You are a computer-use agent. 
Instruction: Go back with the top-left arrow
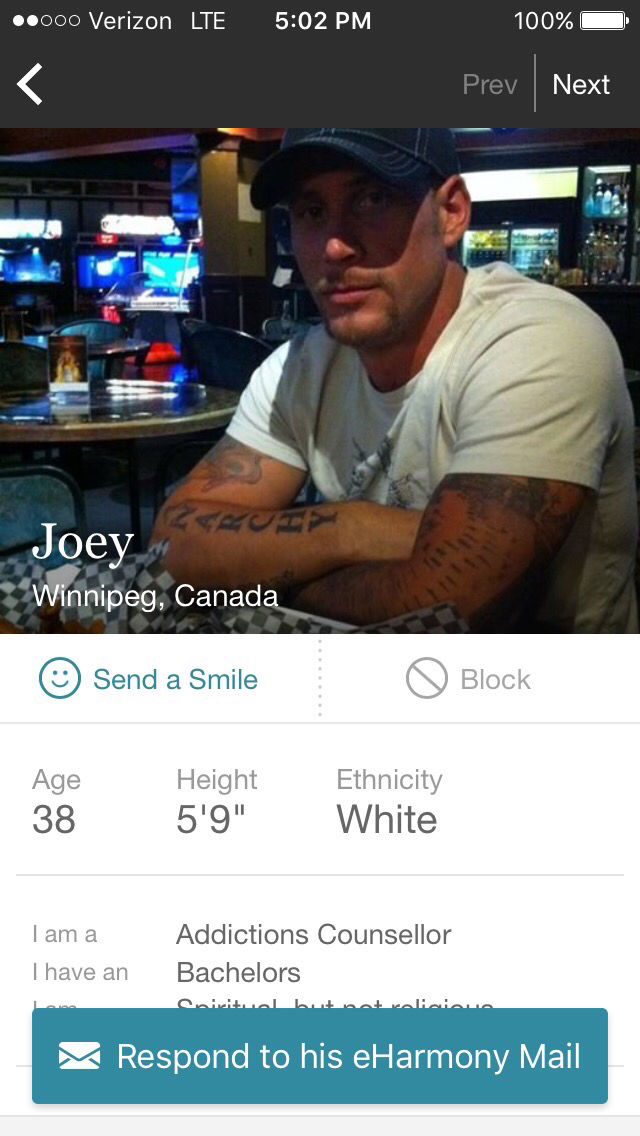pyautogui.click(x=30, y=84)
